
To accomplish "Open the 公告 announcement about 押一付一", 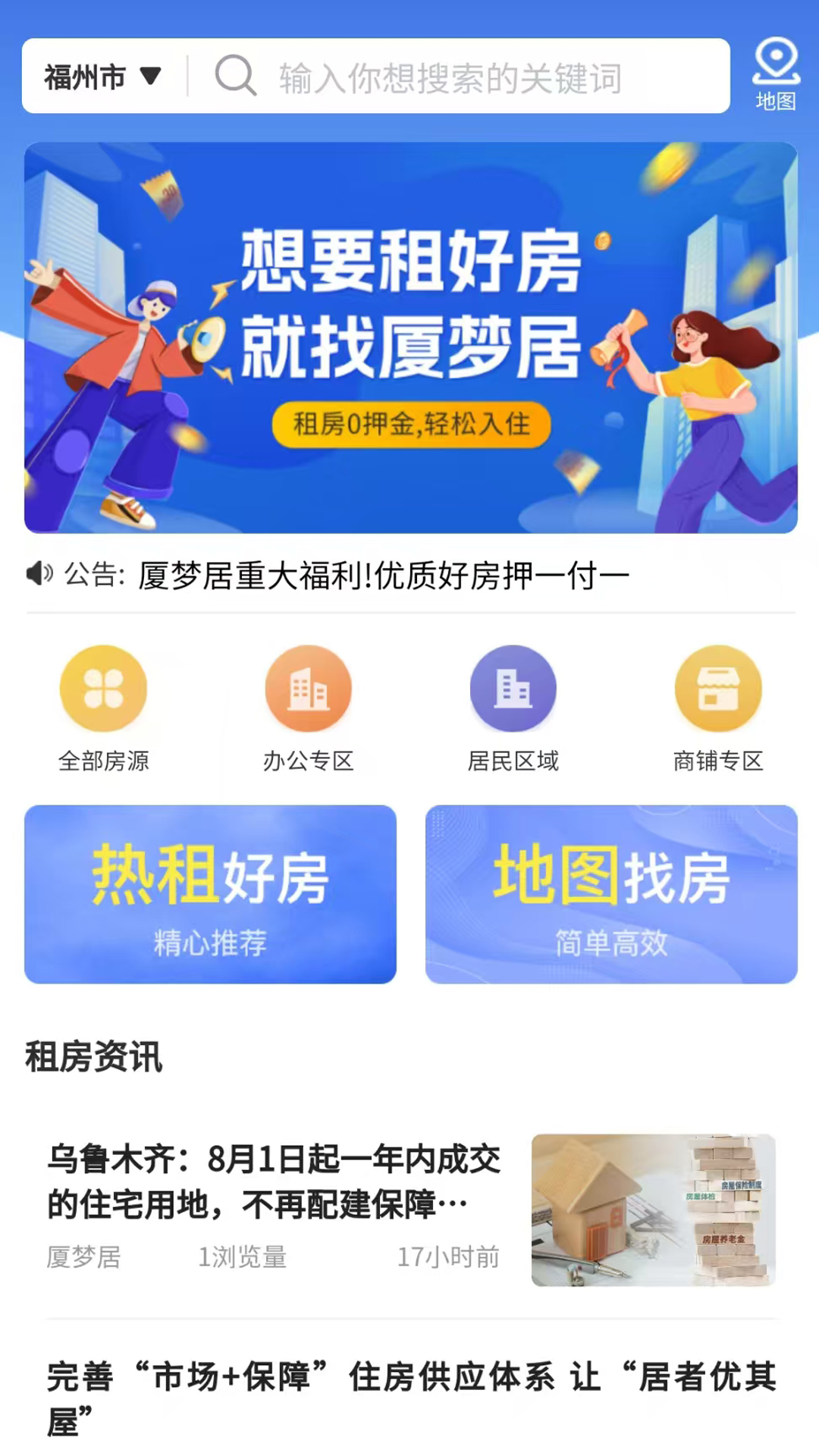I will tap(383, 576).
